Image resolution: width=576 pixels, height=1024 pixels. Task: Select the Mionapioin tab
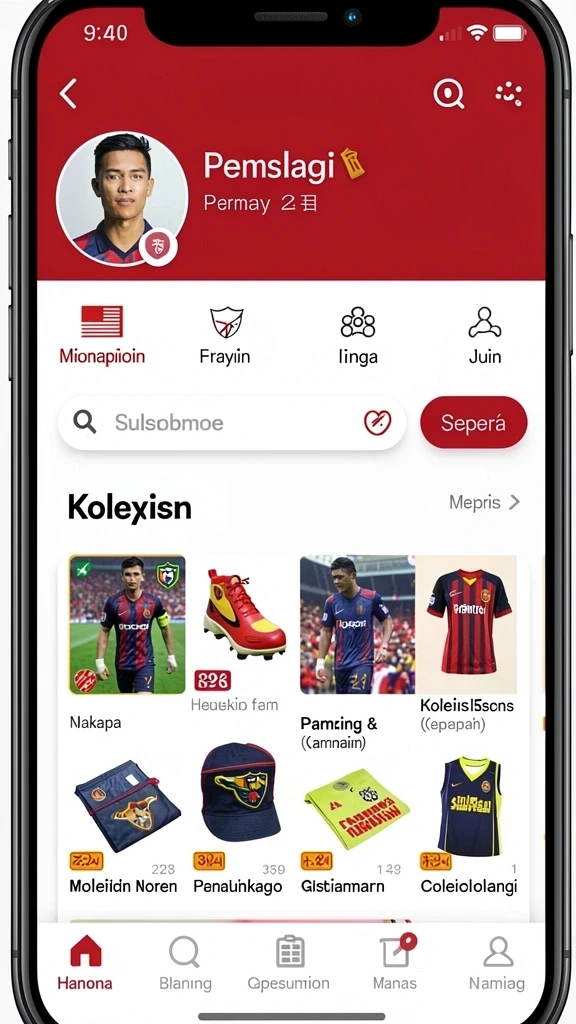pyautogui.click(x=102, y=334)
